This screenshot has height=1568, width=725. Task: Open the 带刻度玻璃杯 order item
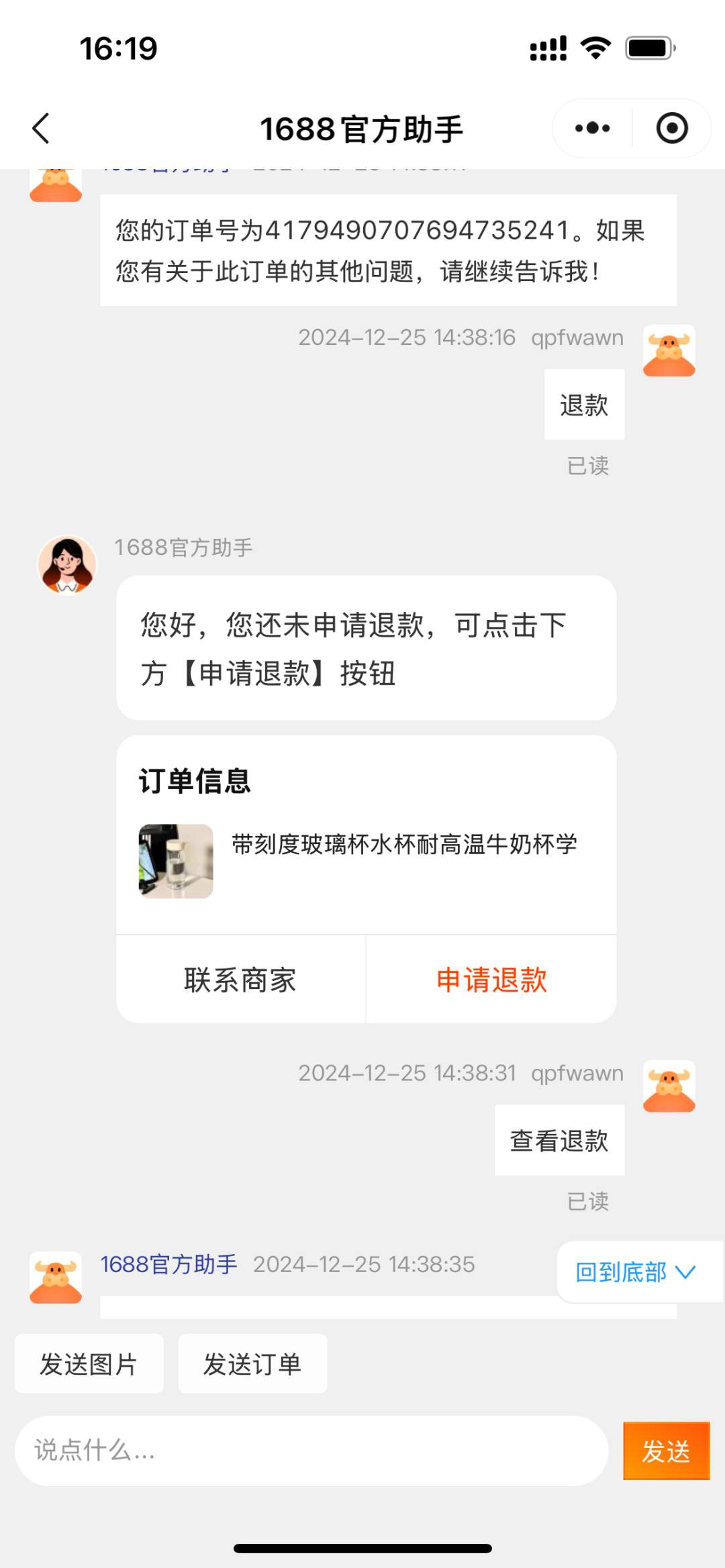pyautogui.click(x=367, y=861)
